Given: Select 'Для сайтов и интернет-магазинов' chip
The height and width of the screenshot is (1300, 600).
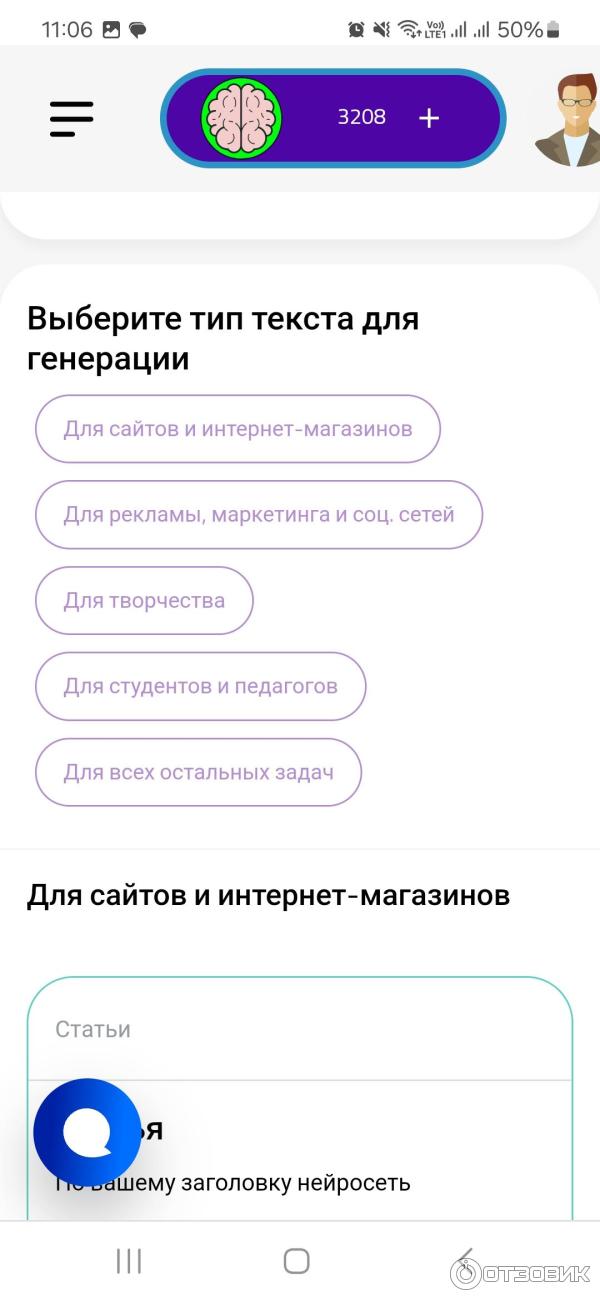Looking at the screenshot, I should [x=238, y=429].
